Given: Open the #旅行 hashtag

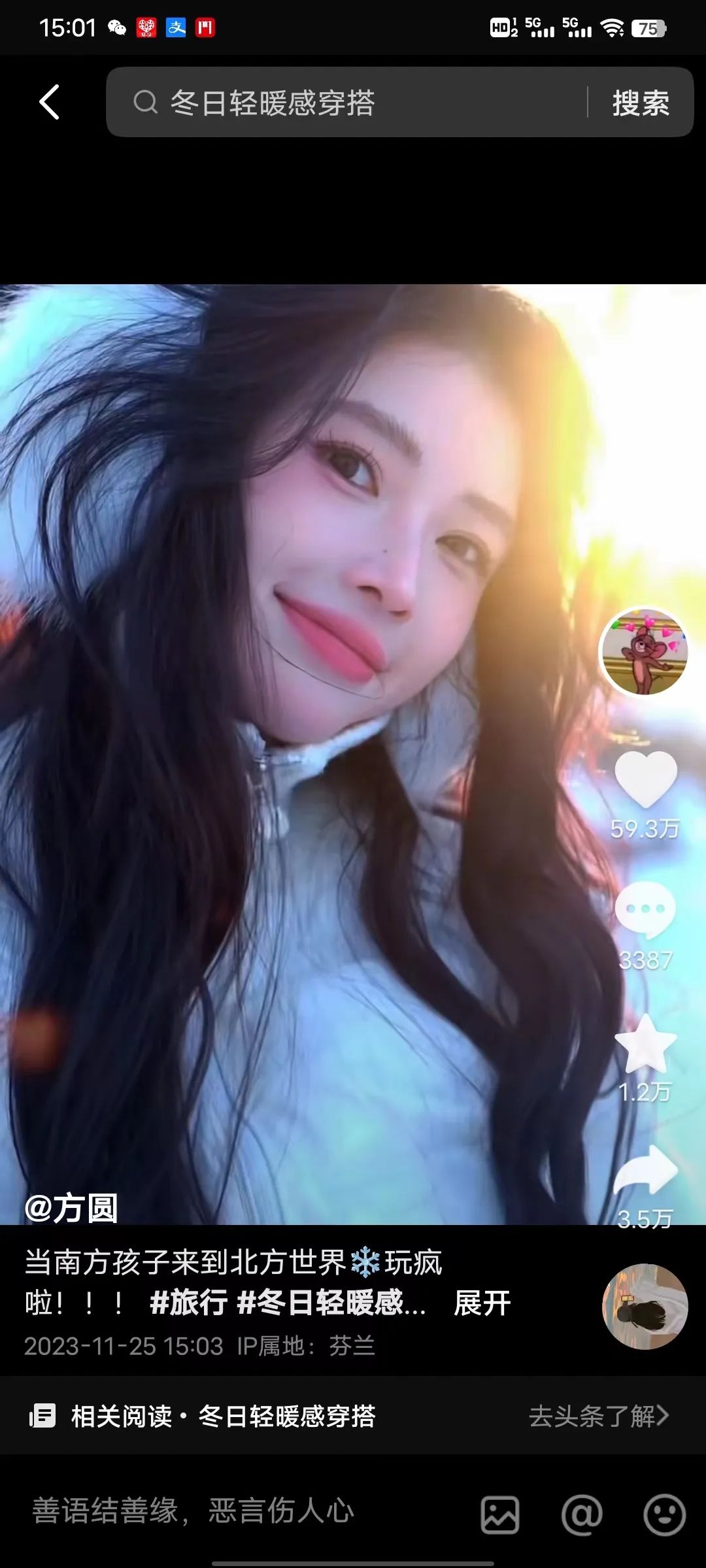Looking at the screenshot, I should (x=188, y=1303).
